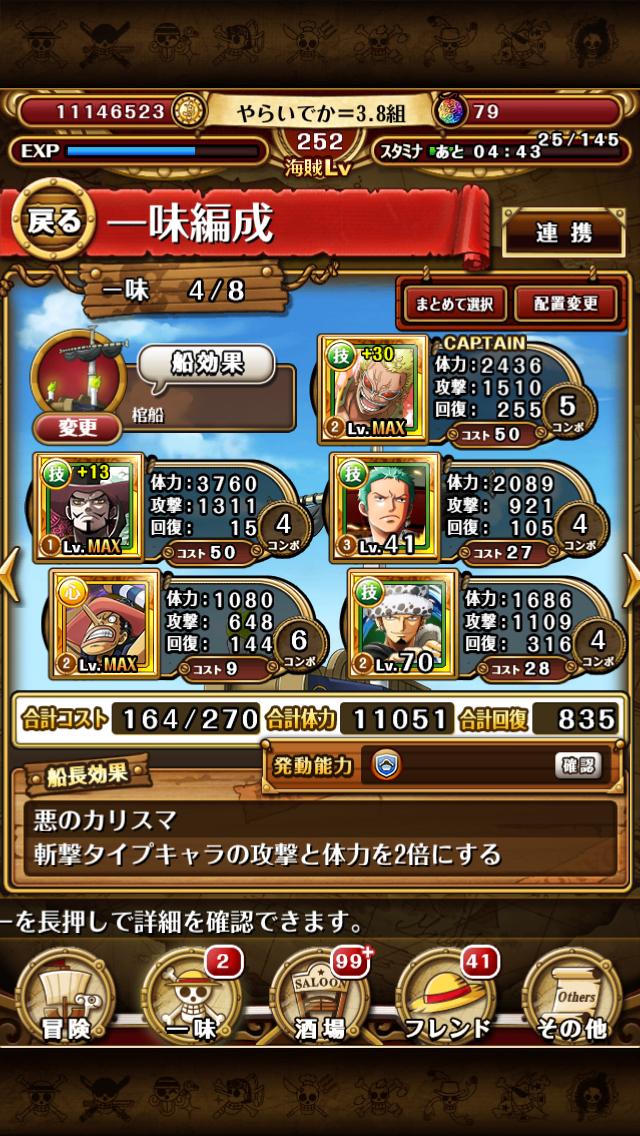
Task: Open the 連携 link button
Action: (x=564, y=233)
